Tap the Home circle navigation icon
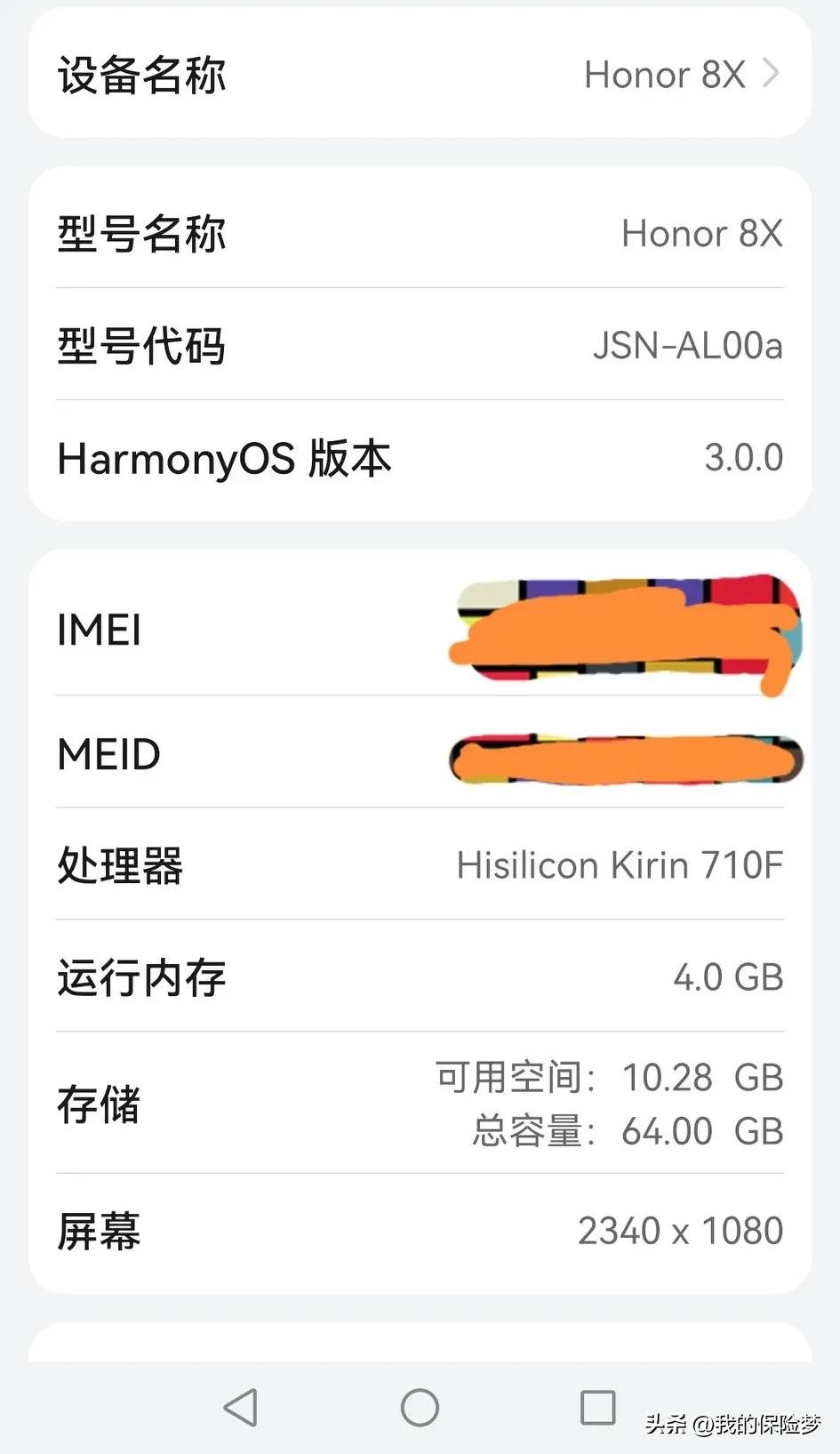This screenshot has width=840, height=1454. tap(420, 1408)
